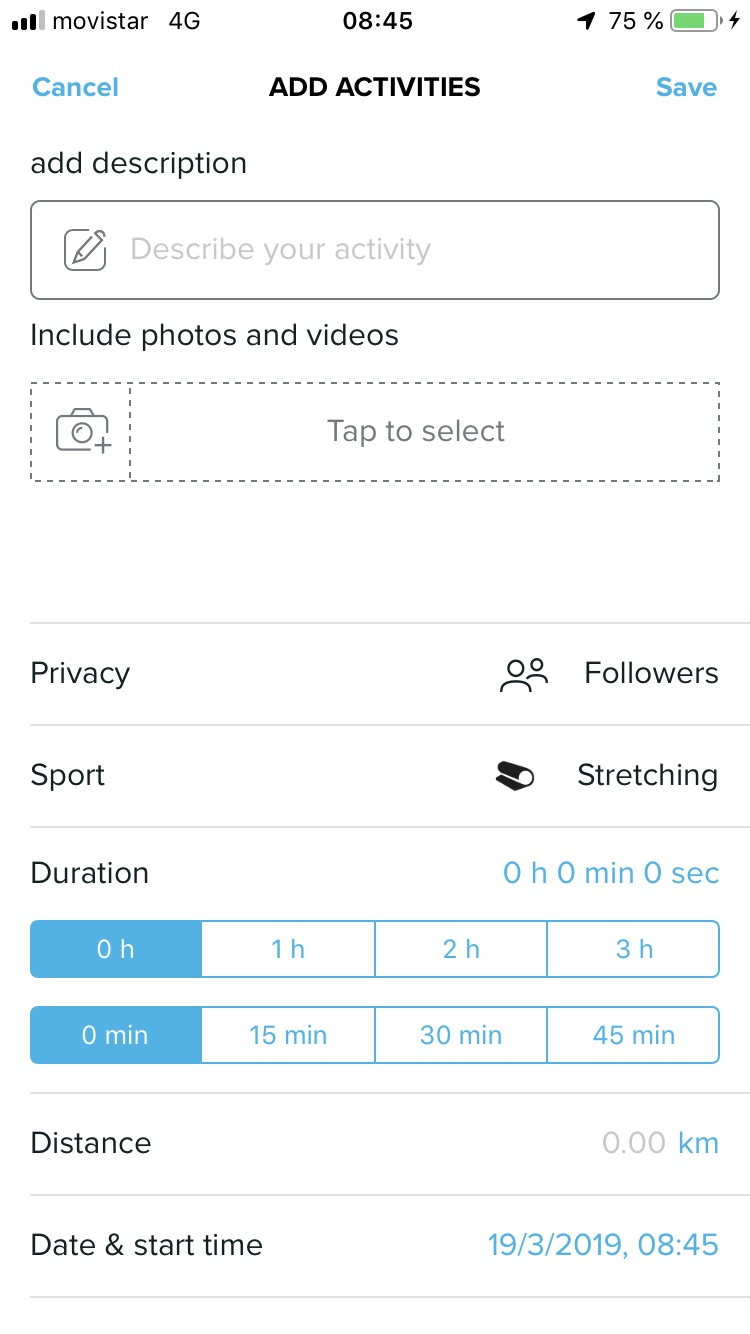Select 3 h duration
Viewport: 750px width, 1334px height.
[634, 949]
